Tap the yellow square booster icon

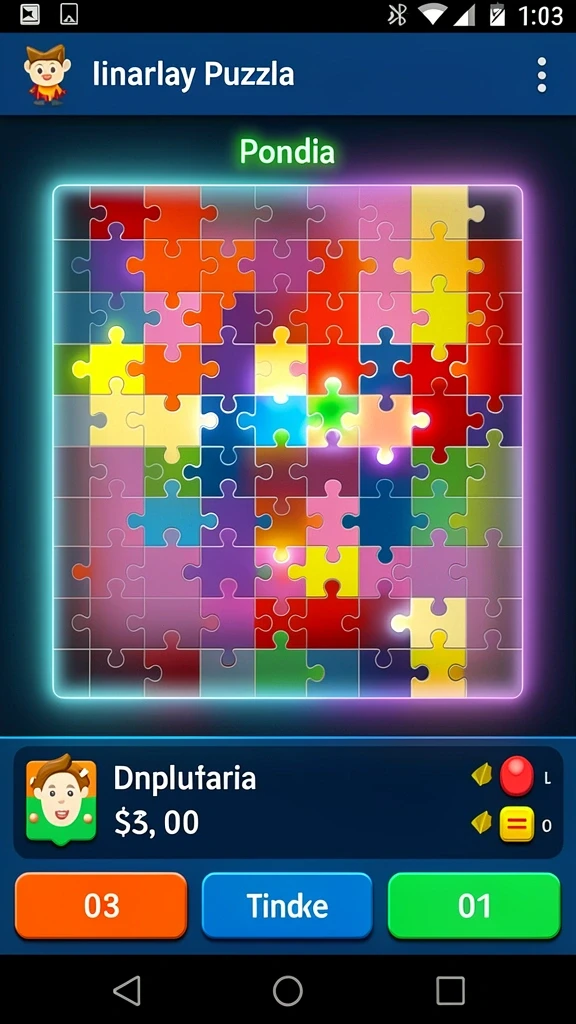click(517, 824)
